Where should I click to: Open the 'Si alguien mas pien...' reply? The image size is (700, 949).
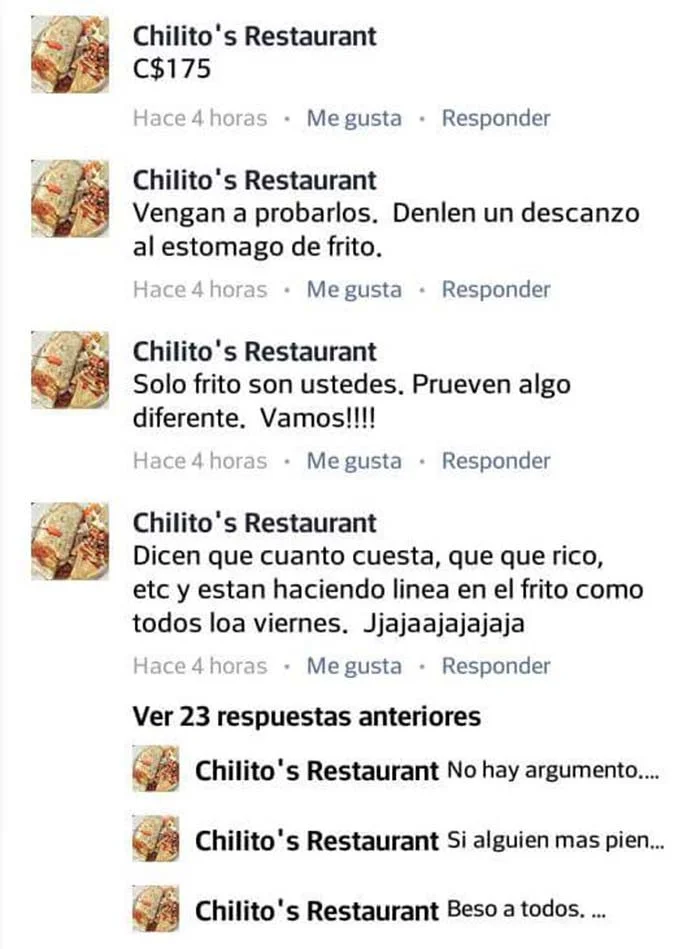(x=555, y=842)
